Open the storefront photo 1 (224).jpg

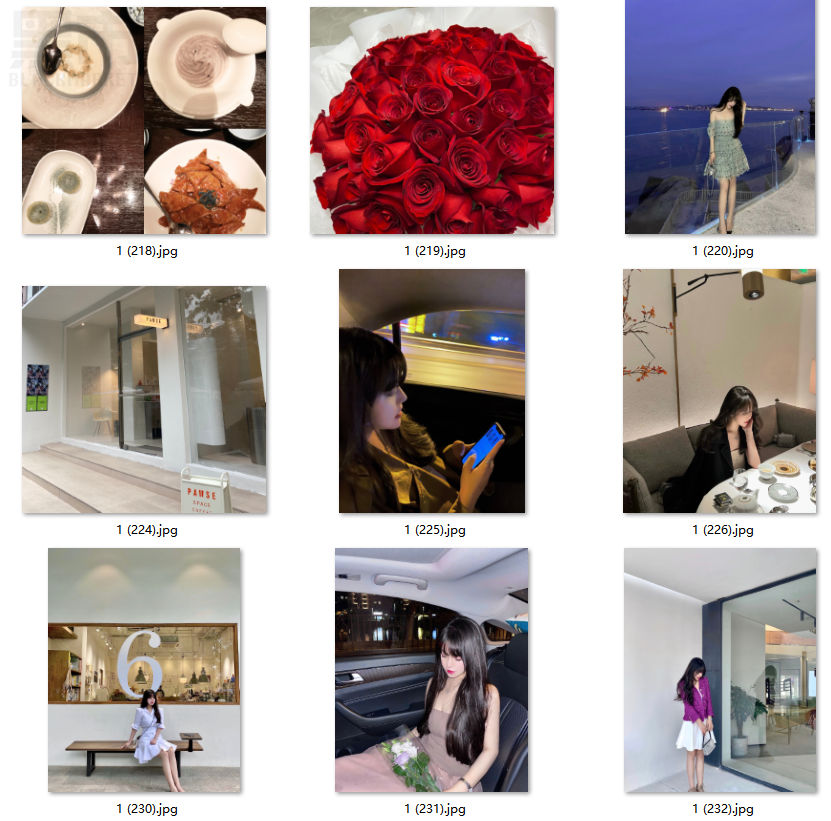(144, 399)
